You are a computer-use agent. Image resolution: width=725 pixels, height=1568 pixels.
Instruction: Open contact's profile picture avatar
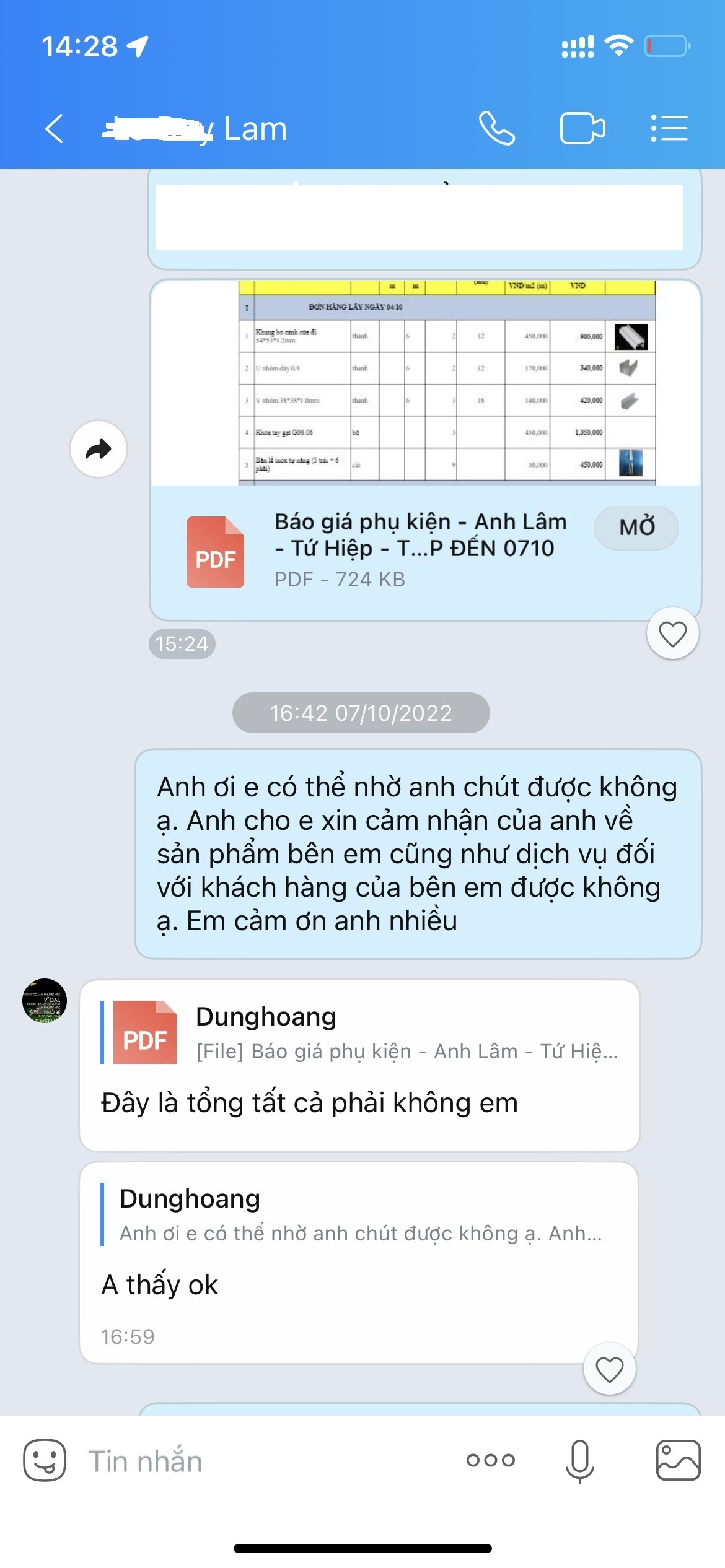point(45,1001)
